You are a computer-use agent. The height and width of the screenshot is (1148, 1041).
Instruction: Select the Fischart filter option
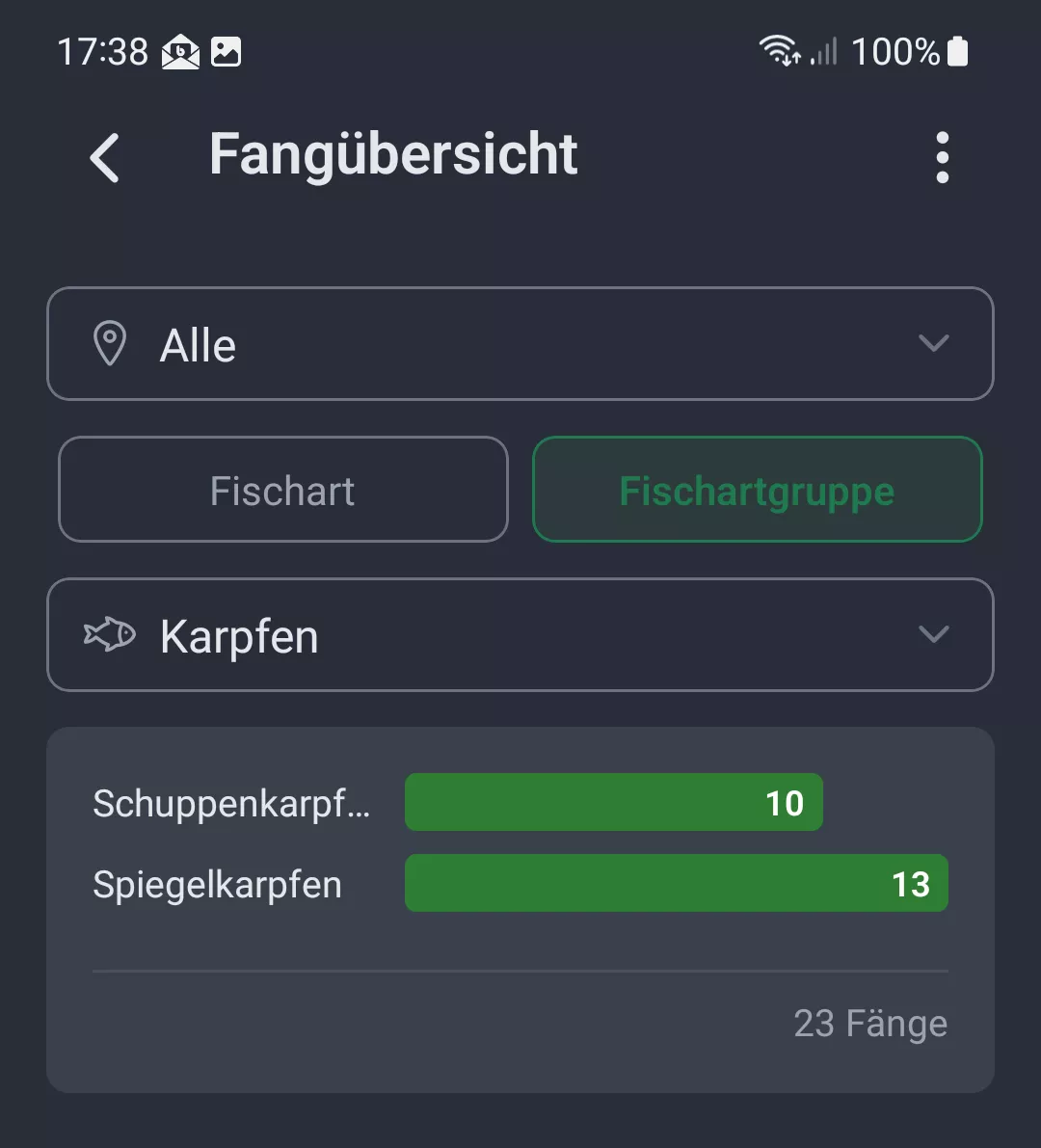pyautogui.click(x=282, y=490)
